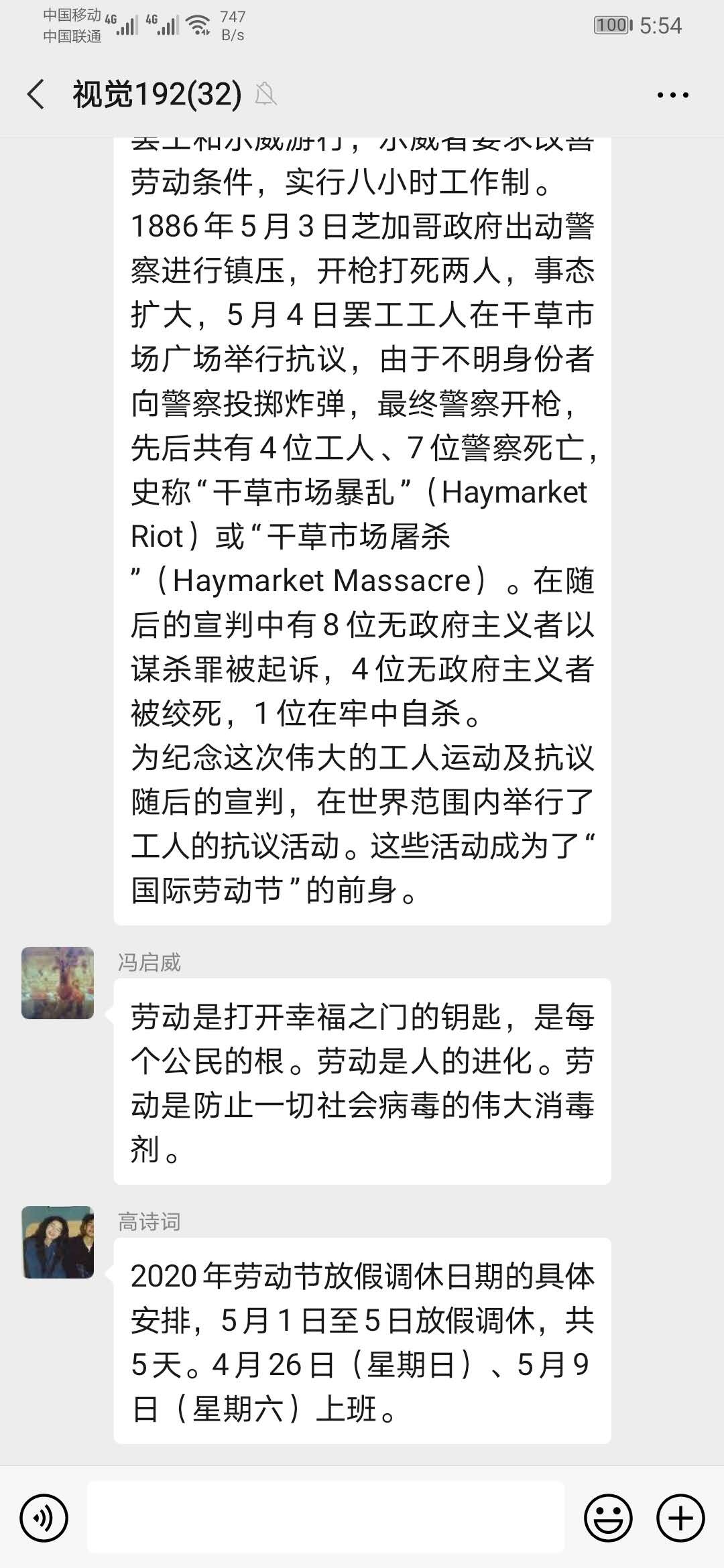This screenshot has height=1568, width=724.
Task: Switch to voice message input
Action: tap(44, 1518)
